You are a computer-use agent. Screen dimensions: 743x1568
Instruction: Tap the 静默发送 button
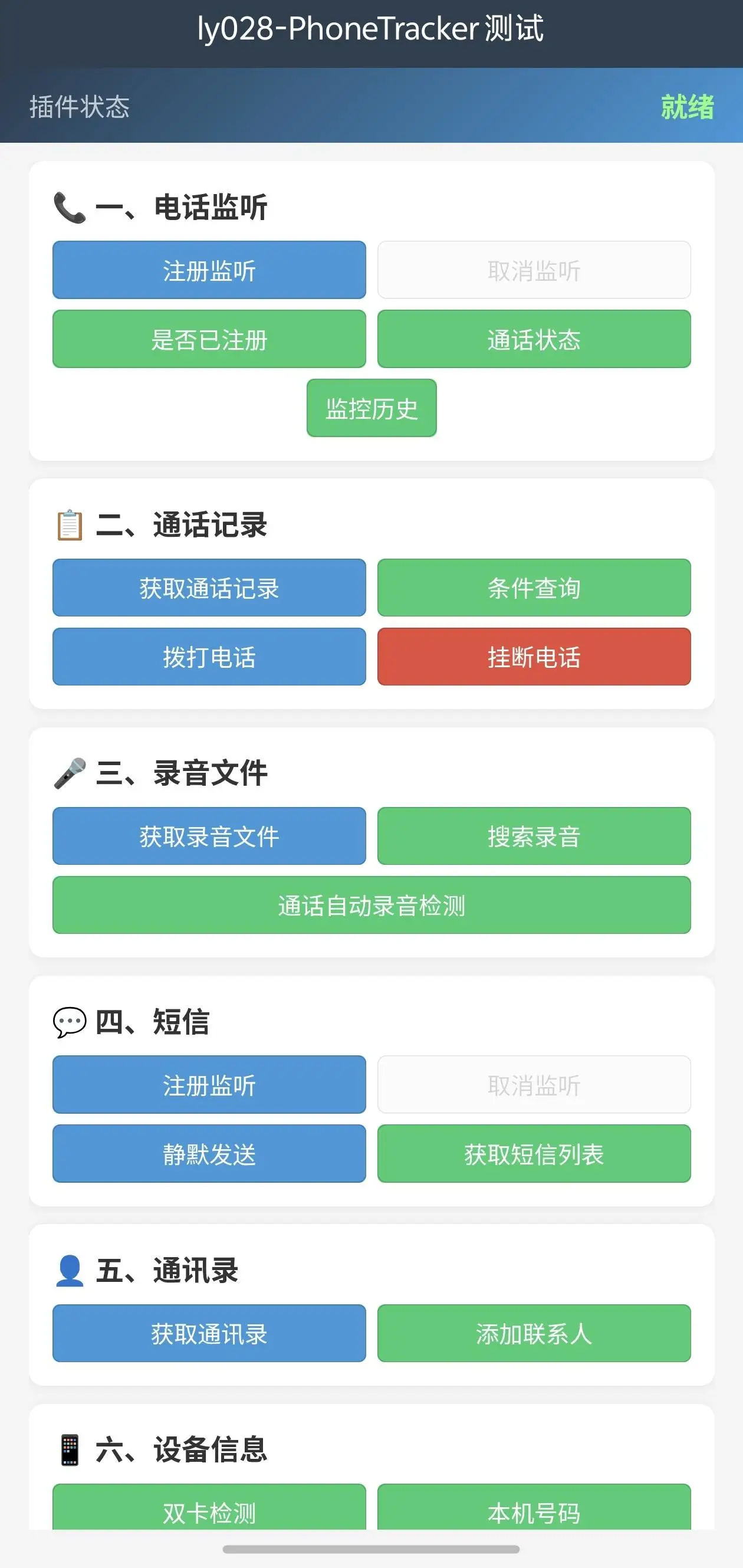tap(209, 1153)
